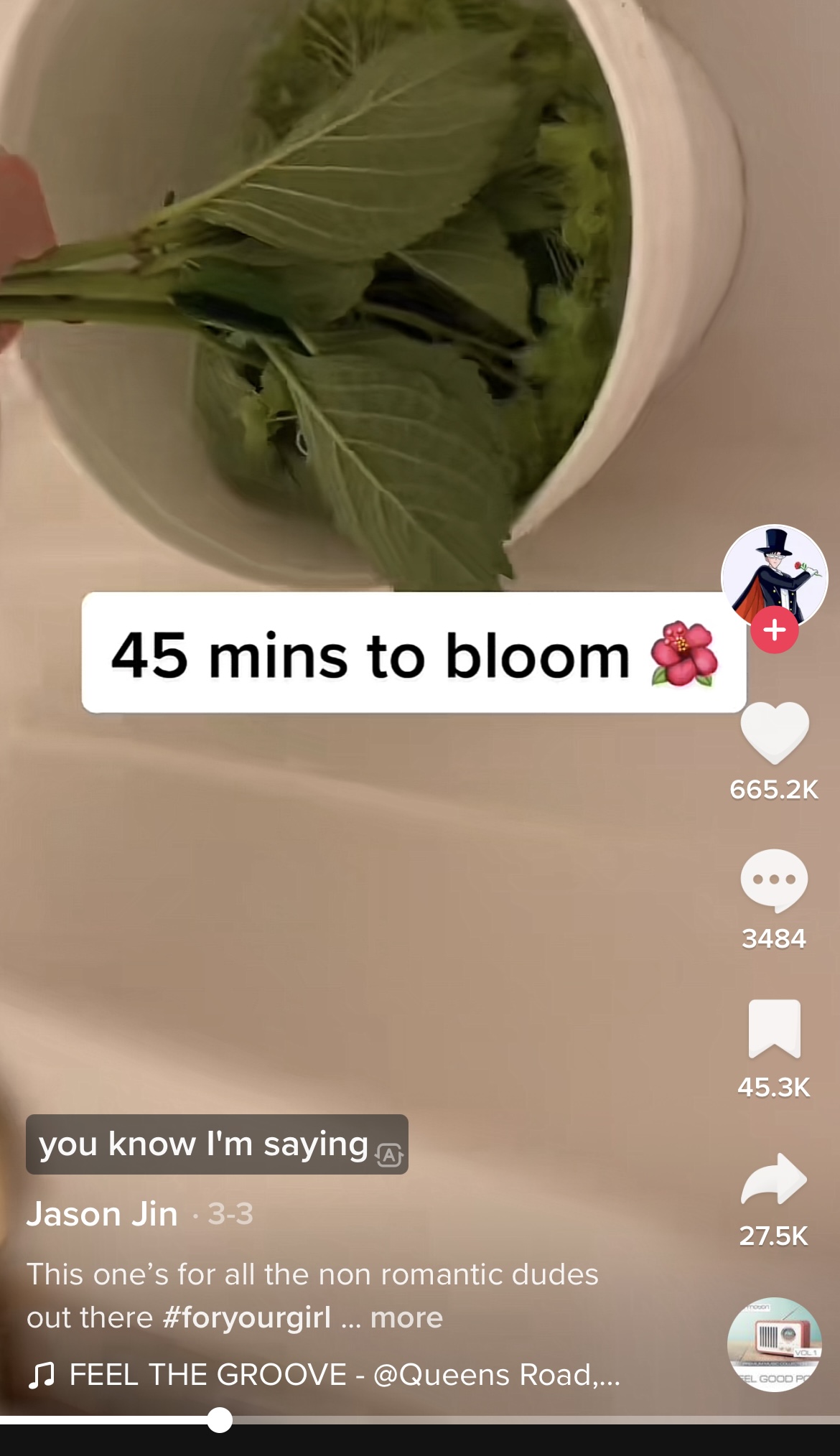This screenshot has width=840, height=1456.
Task: Like this video with the heart
Action: pyautogui.click(x=774, y=732)
